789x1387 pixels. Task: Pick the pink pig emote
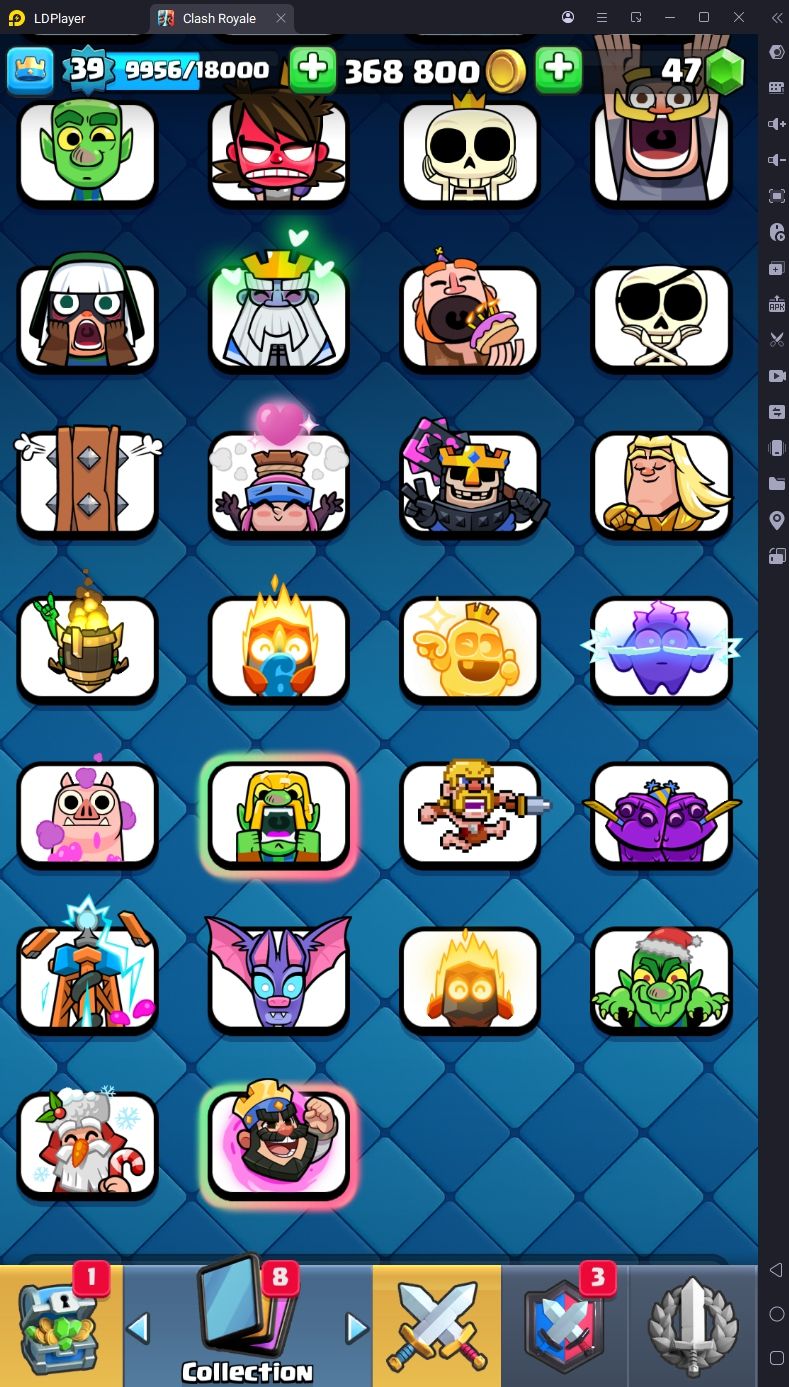pos(87,814)
